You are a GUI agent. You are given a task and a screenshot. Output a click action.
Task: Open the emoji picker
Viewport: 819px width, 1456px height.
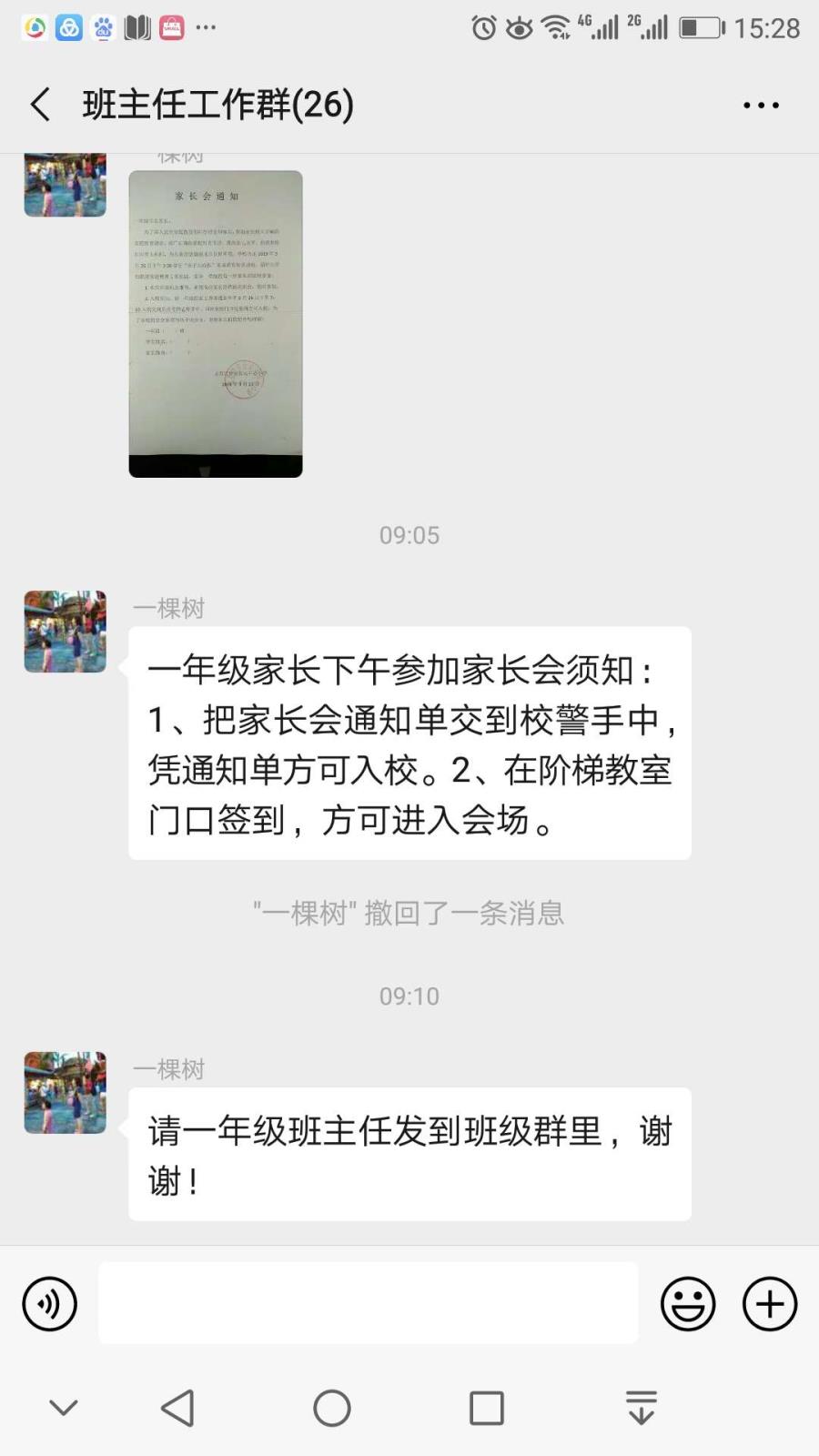(x=688, y=1304)
